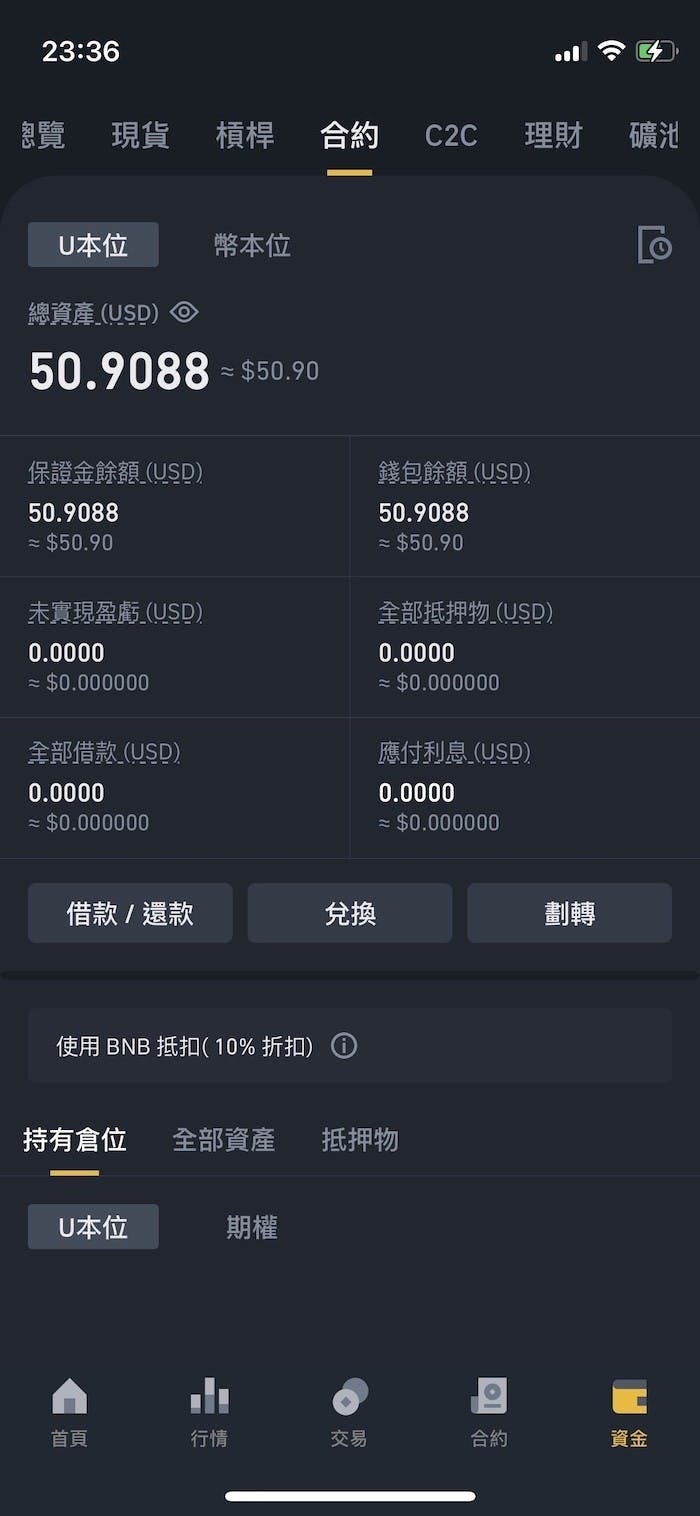
Task: Open 交易 in bottom navigation
Action: (349, 1412)
